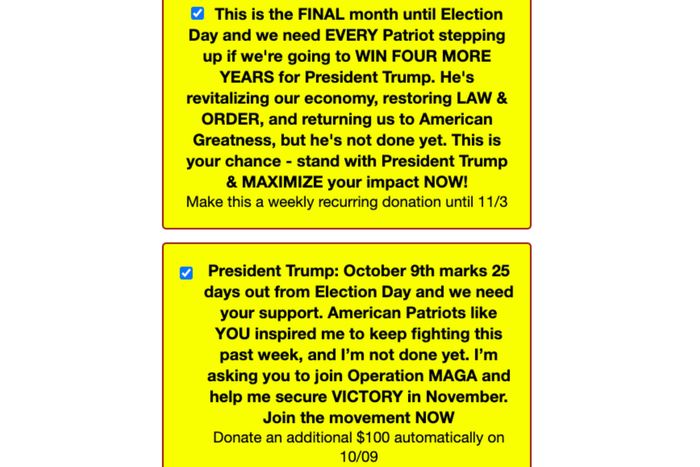Uncheck the weekly recurring donation checkbox

(x=197, y=14)
